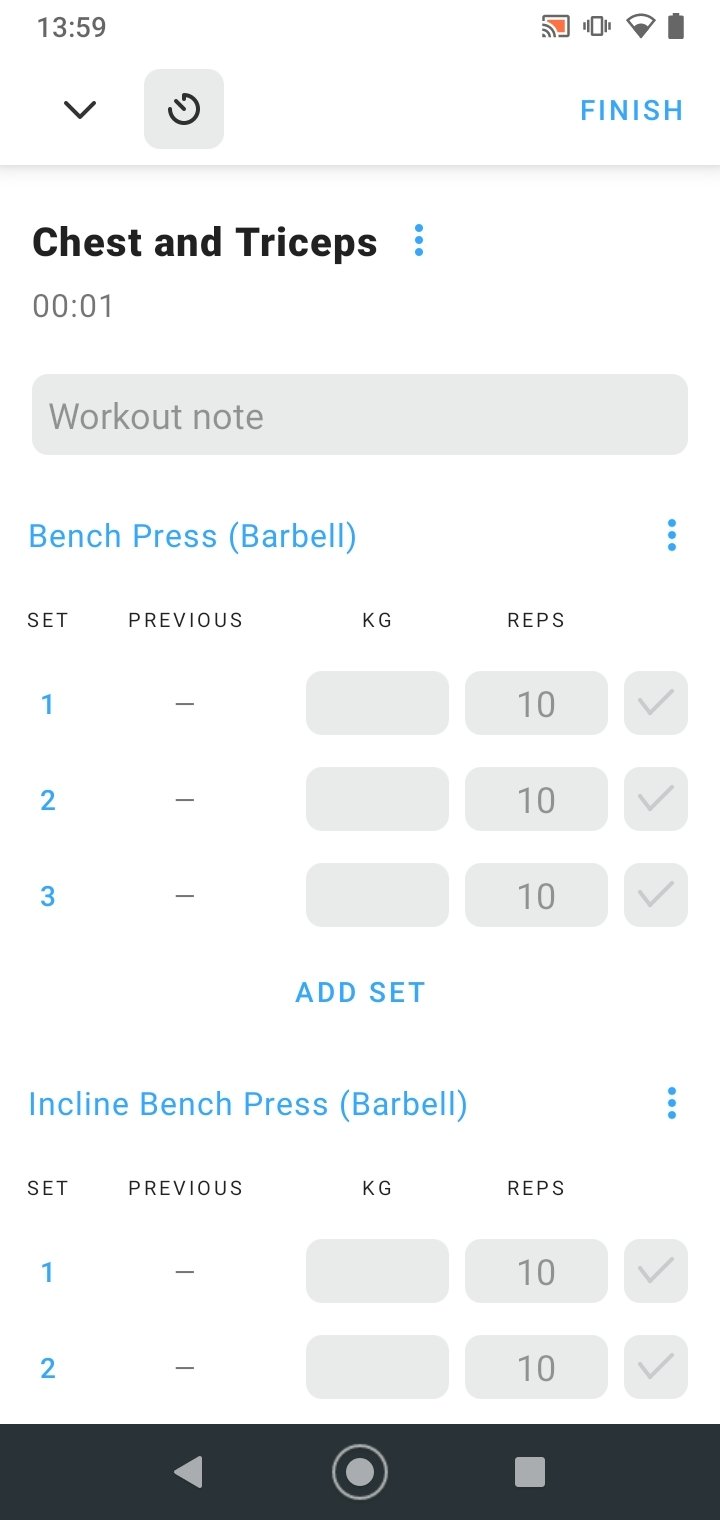Edit reps for Bench Press set 2
The height and width of the screenshot is (1520, 720).
pos(536,799)
